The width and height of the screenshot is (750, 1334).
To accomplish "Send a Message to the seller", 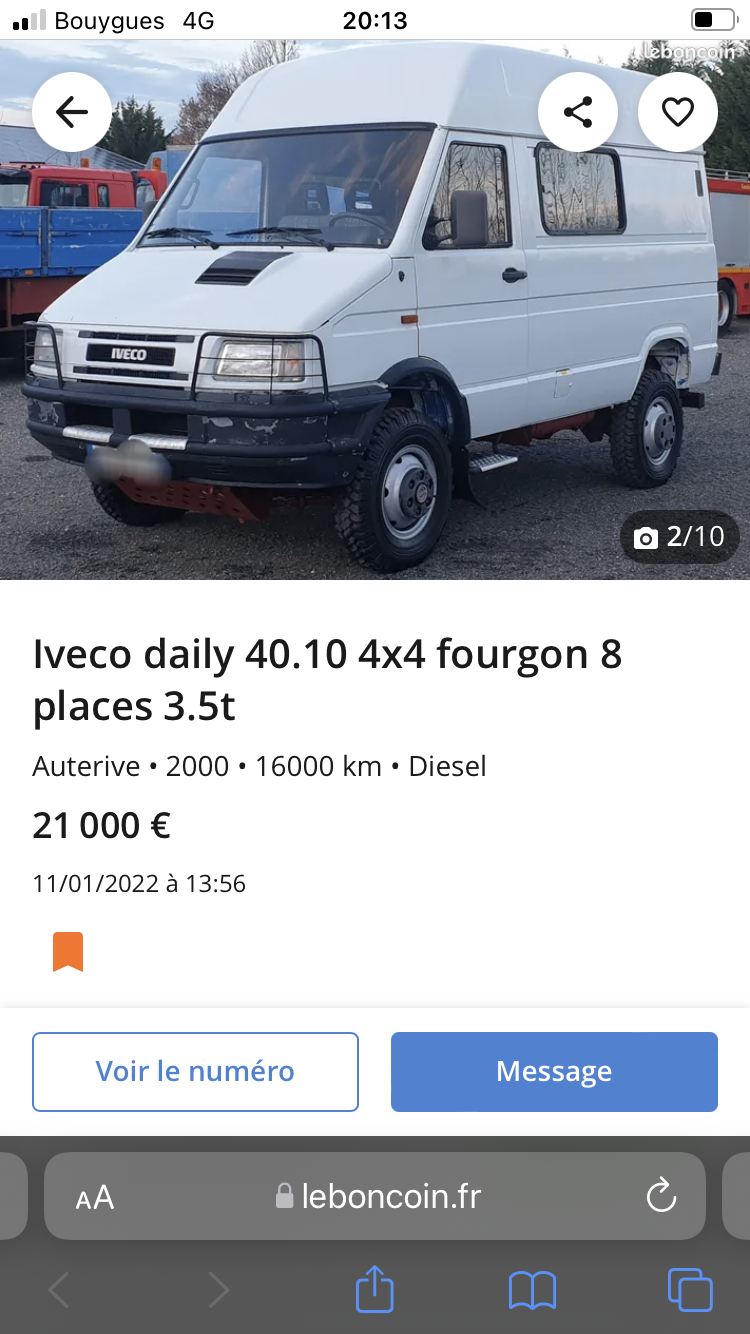I will [x=554, y=1071].
